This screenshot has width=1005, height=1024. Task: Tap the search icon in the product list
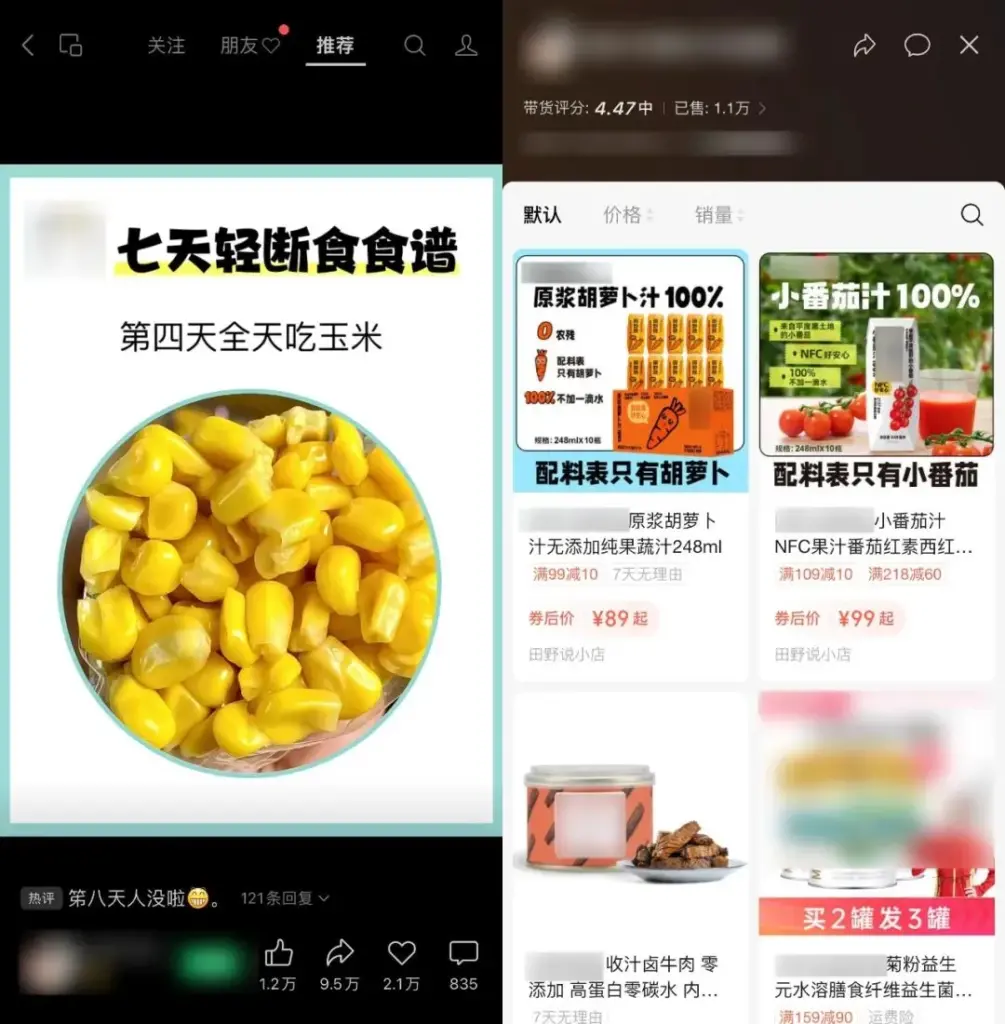971,214
